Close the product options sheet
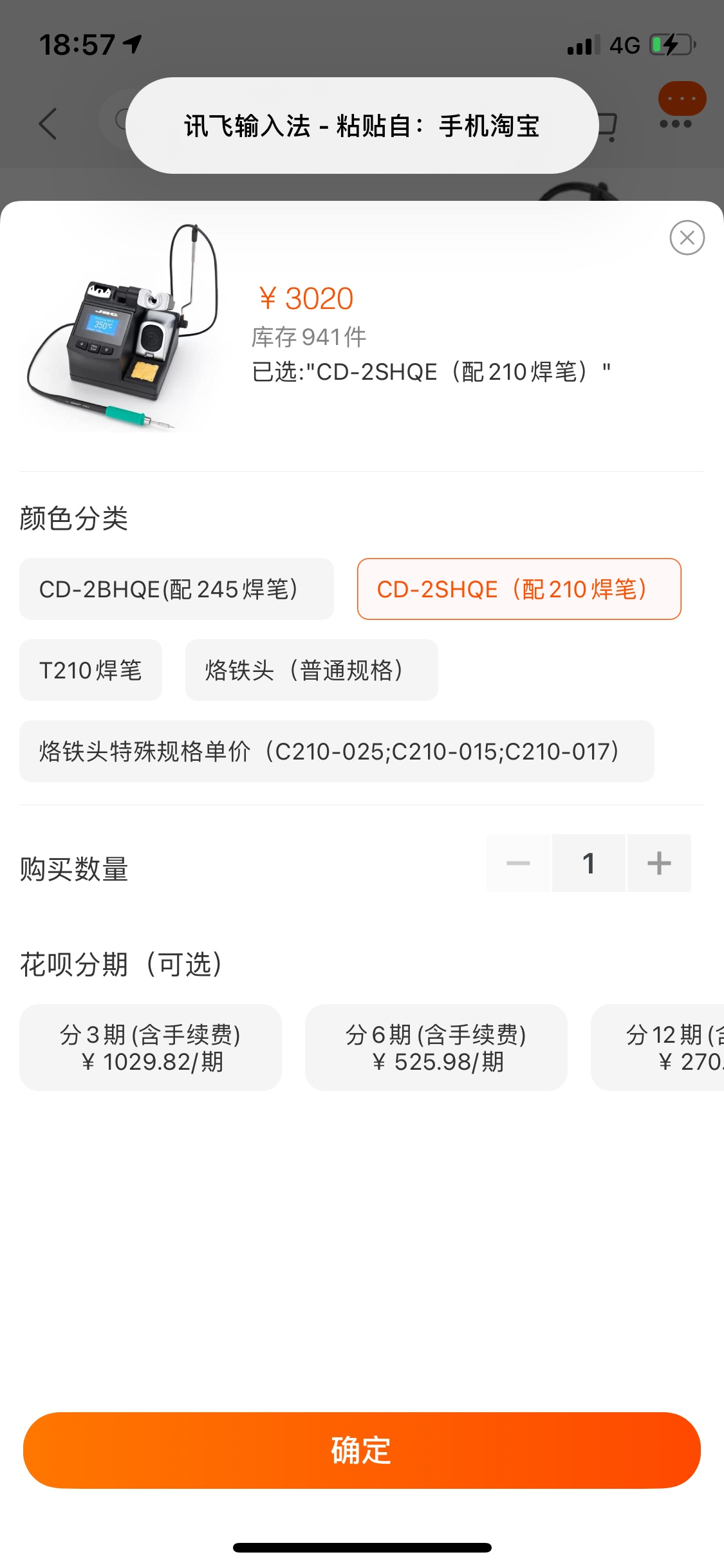The width and height of the screenshot is (724, 1568). tap(687, 238)
